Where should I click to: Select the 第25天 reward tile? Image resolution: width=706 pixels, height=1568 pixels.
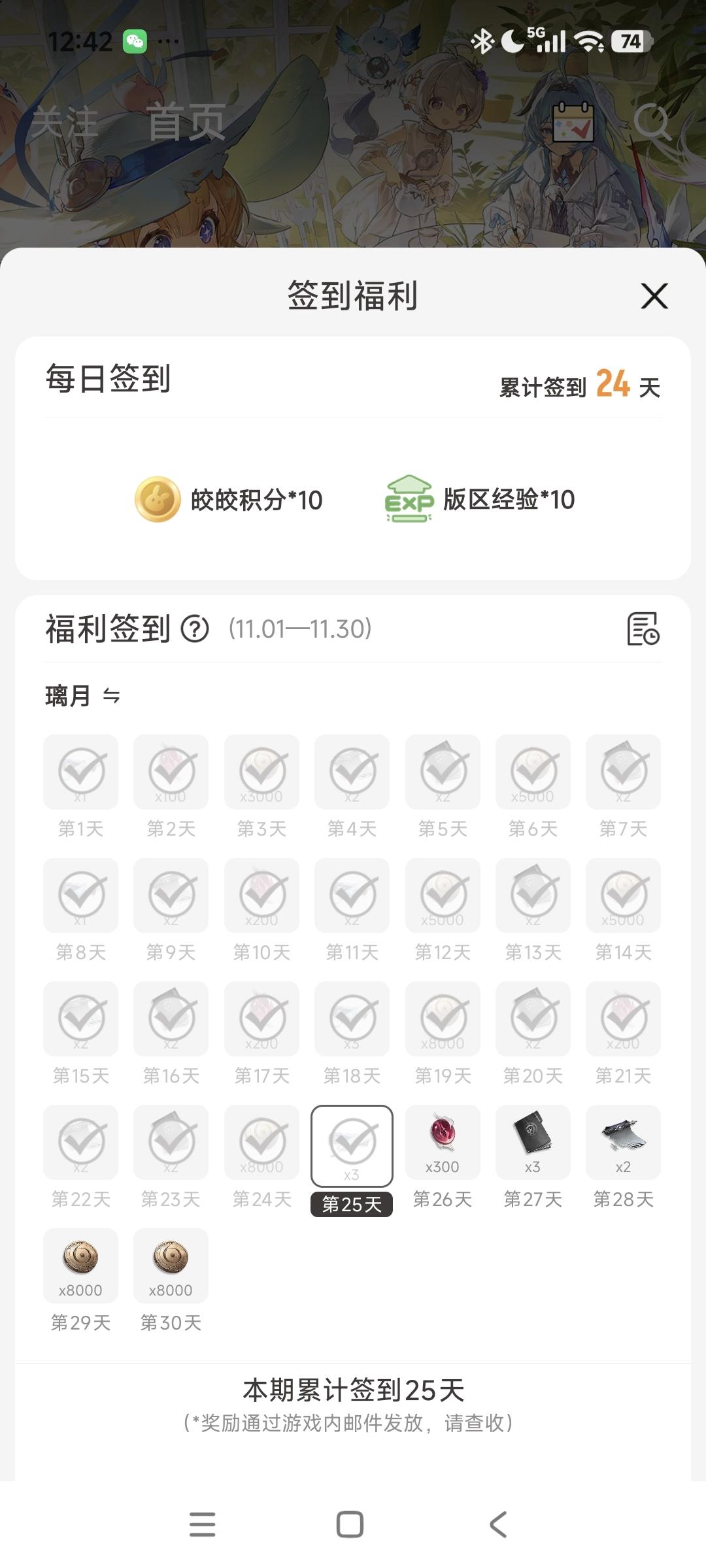click(352, 1146)
